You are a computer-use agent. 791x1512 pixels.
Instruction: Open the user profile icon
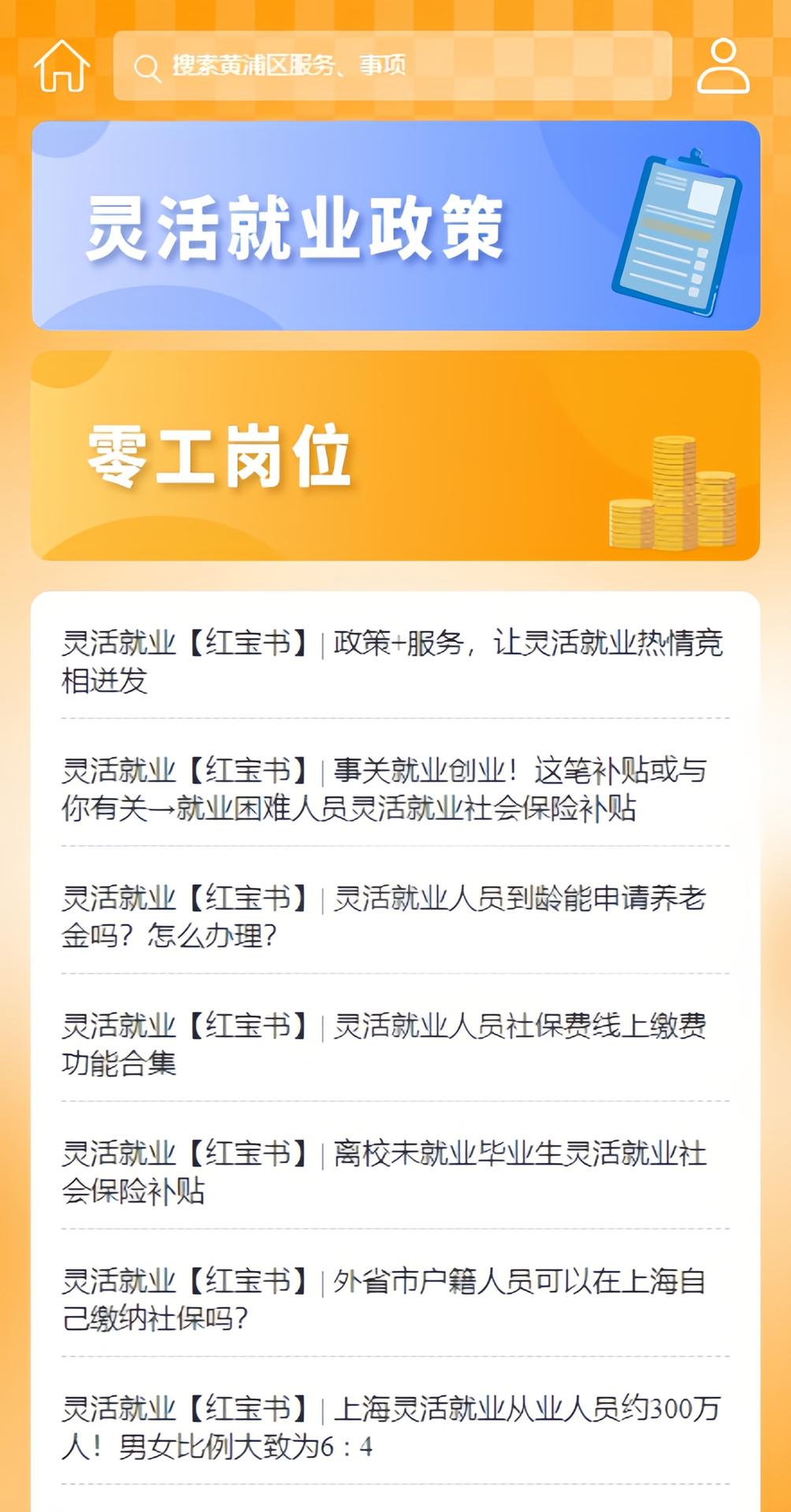tap(722, 66)
